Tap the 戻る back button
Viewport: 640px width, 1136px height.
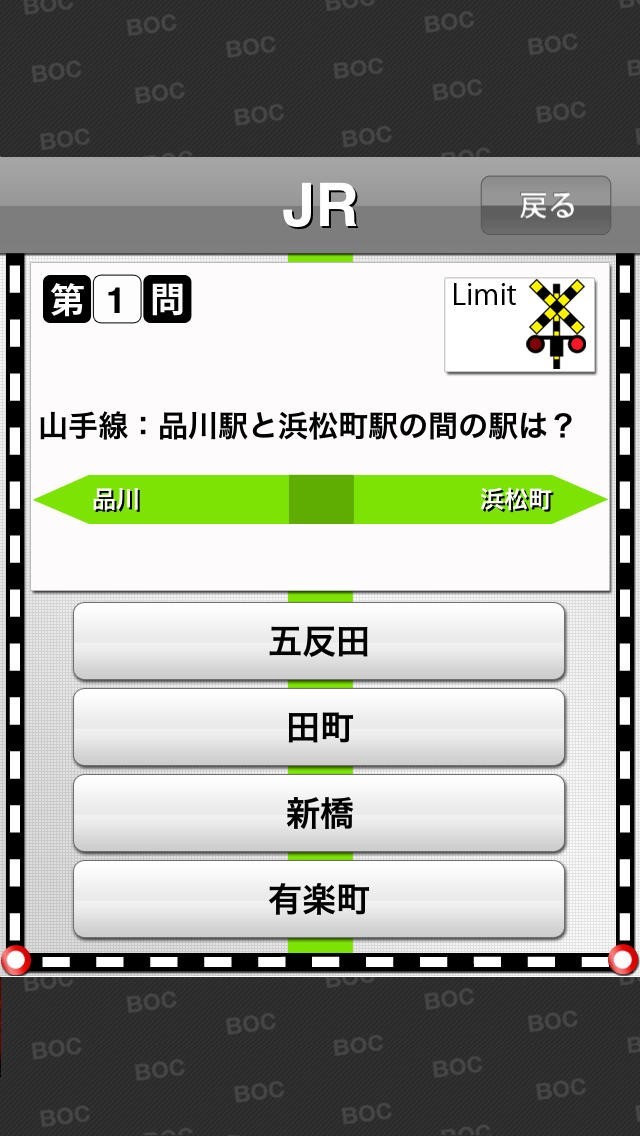tap(546, 205)
